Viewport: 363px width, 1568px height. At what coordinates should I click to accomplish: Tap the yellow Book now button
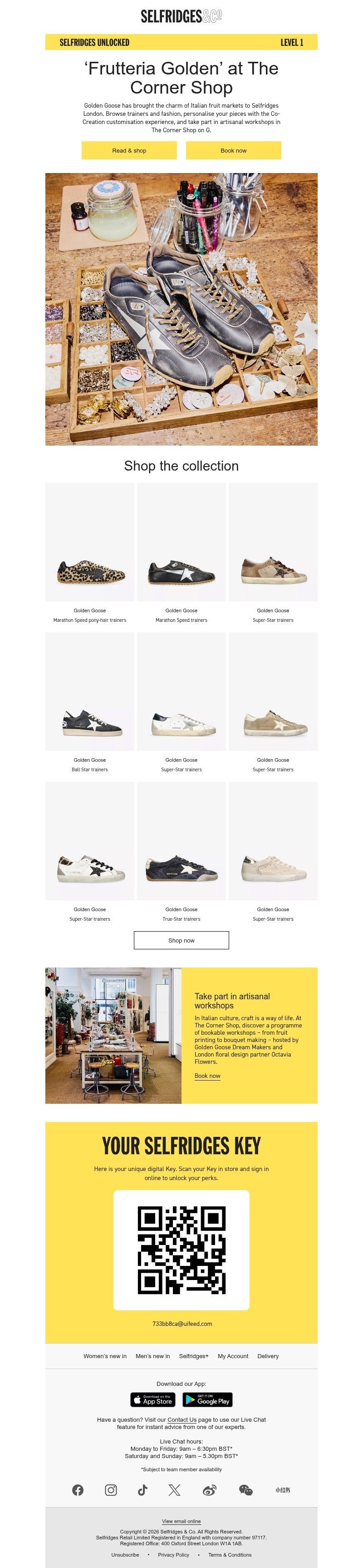pyautogui.click(x=234, y=150)
